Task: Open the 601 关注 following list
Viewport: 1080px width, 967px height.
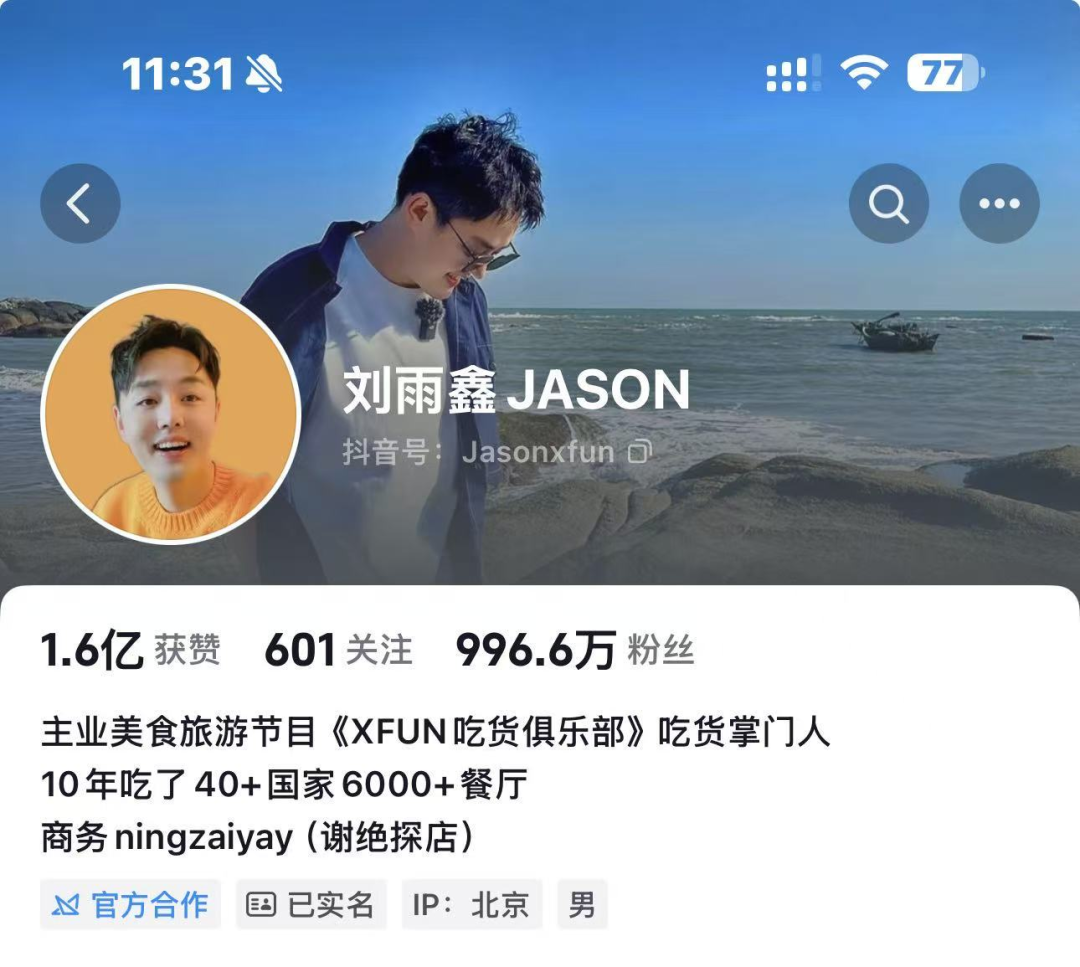Action: pos(337,651)
